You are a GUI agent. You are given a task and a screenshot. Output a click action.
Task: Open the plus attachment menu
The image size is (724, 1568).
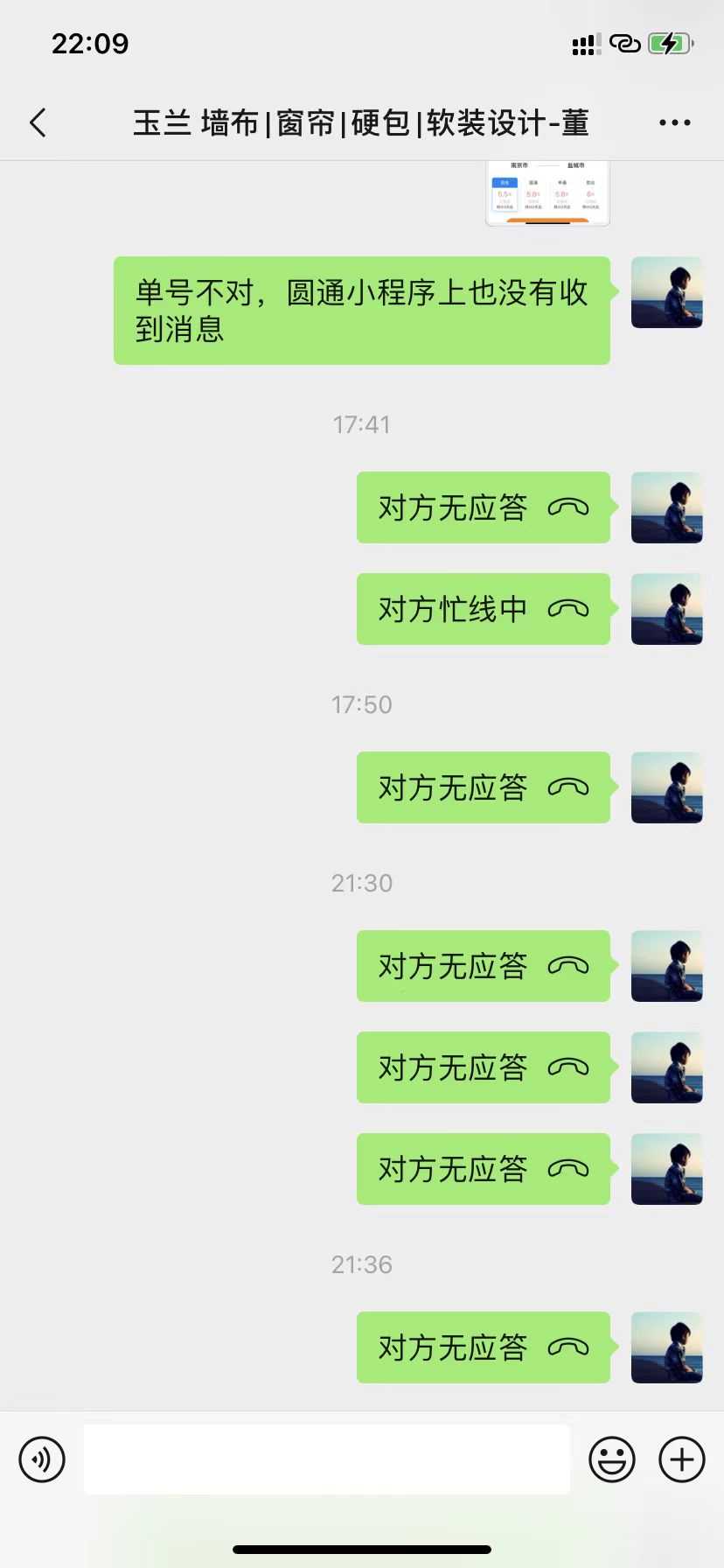tap(681, 1459)
